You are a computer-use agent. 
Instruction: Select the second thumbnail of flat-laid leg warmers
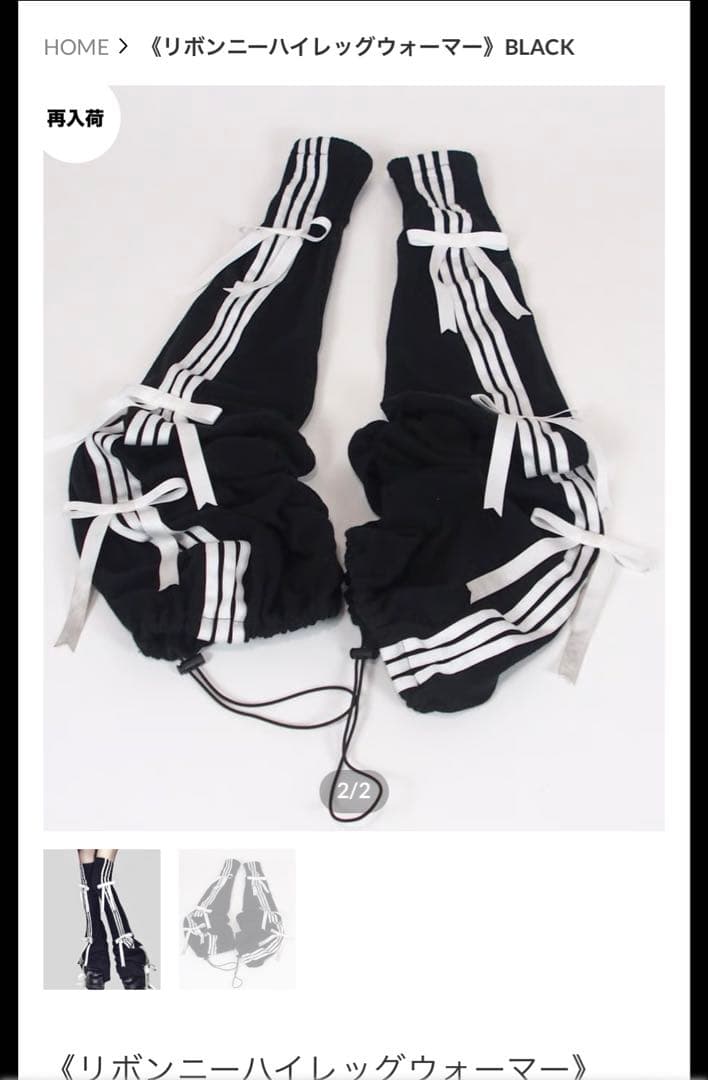click(x=237, y=919)
